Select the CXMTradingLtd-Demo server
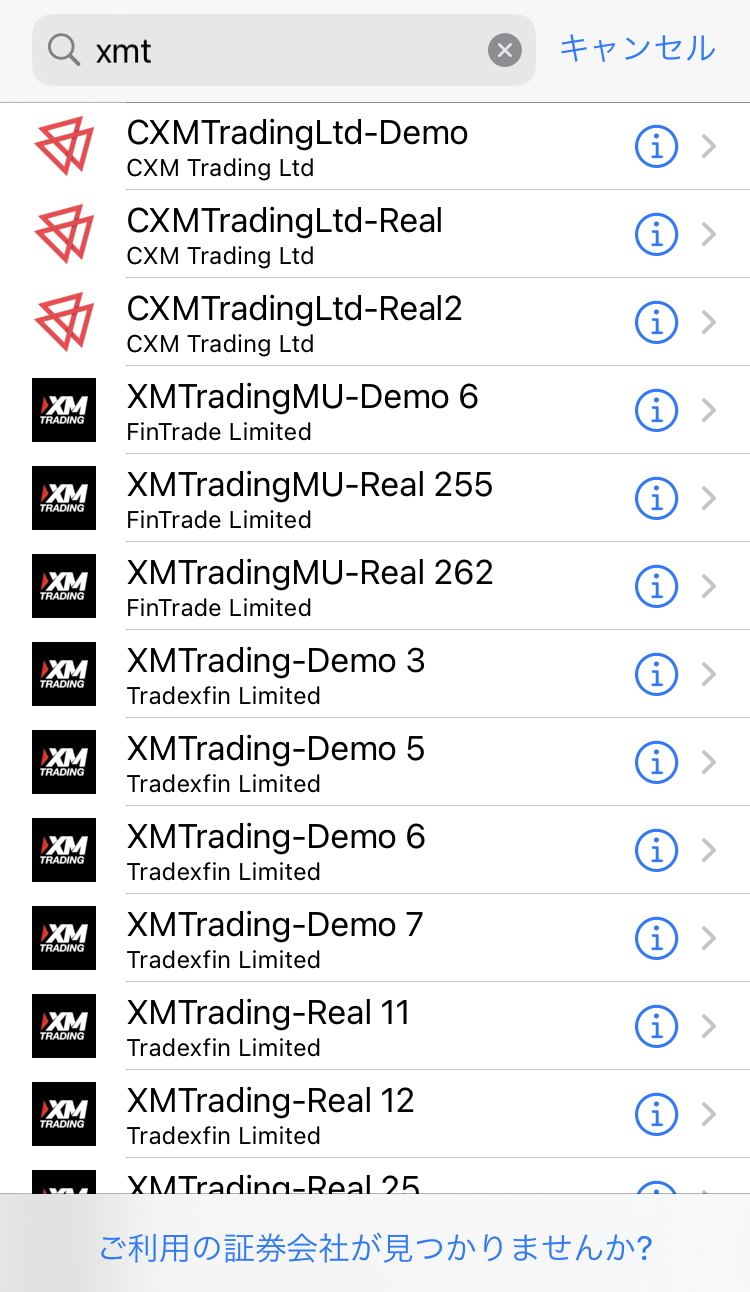This screenshot has width=750, height=1292. pos(297,147)
